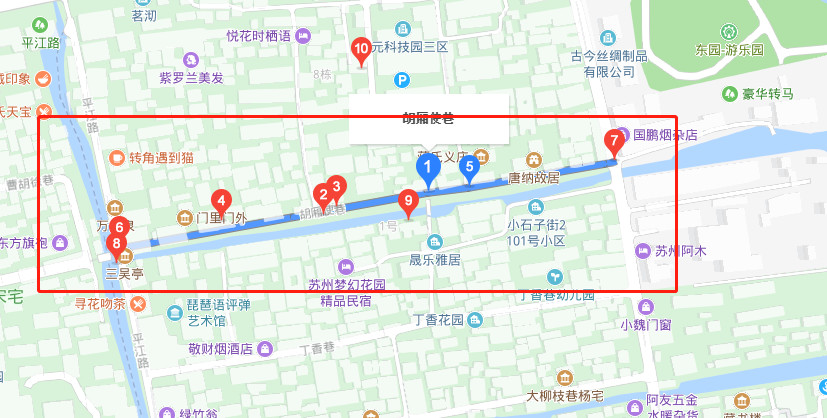Screen dimensions: 827x418
Task: Open red marker number 6
Action: tap(118, 227)
